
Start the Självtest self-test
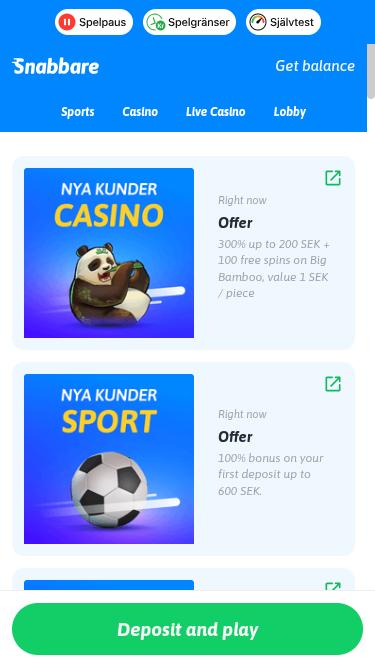point(283,22)
